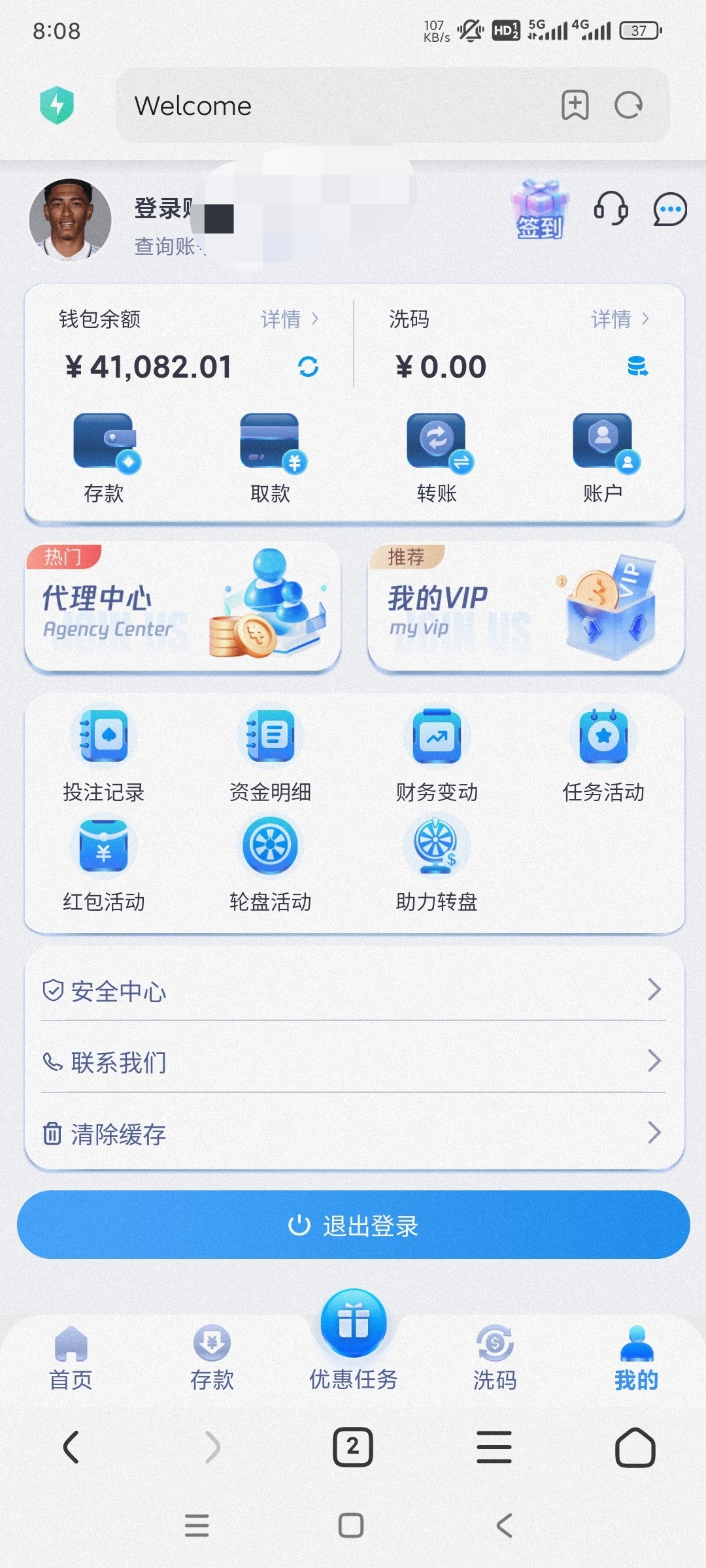Open the 我的VIP card

click(x=526, y=606)
